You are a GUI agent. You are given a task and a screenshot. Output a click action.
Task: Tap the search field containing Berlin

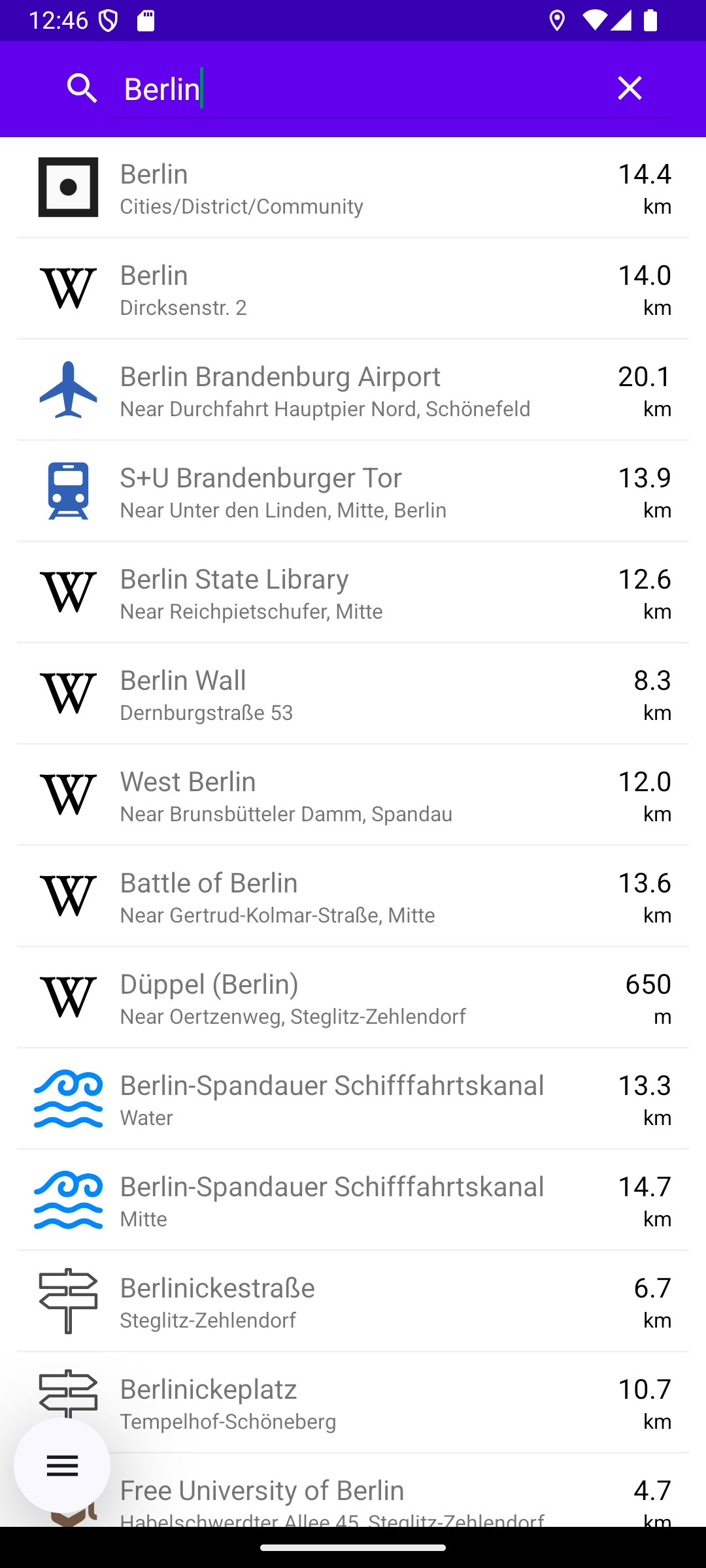tap(353, 88)
